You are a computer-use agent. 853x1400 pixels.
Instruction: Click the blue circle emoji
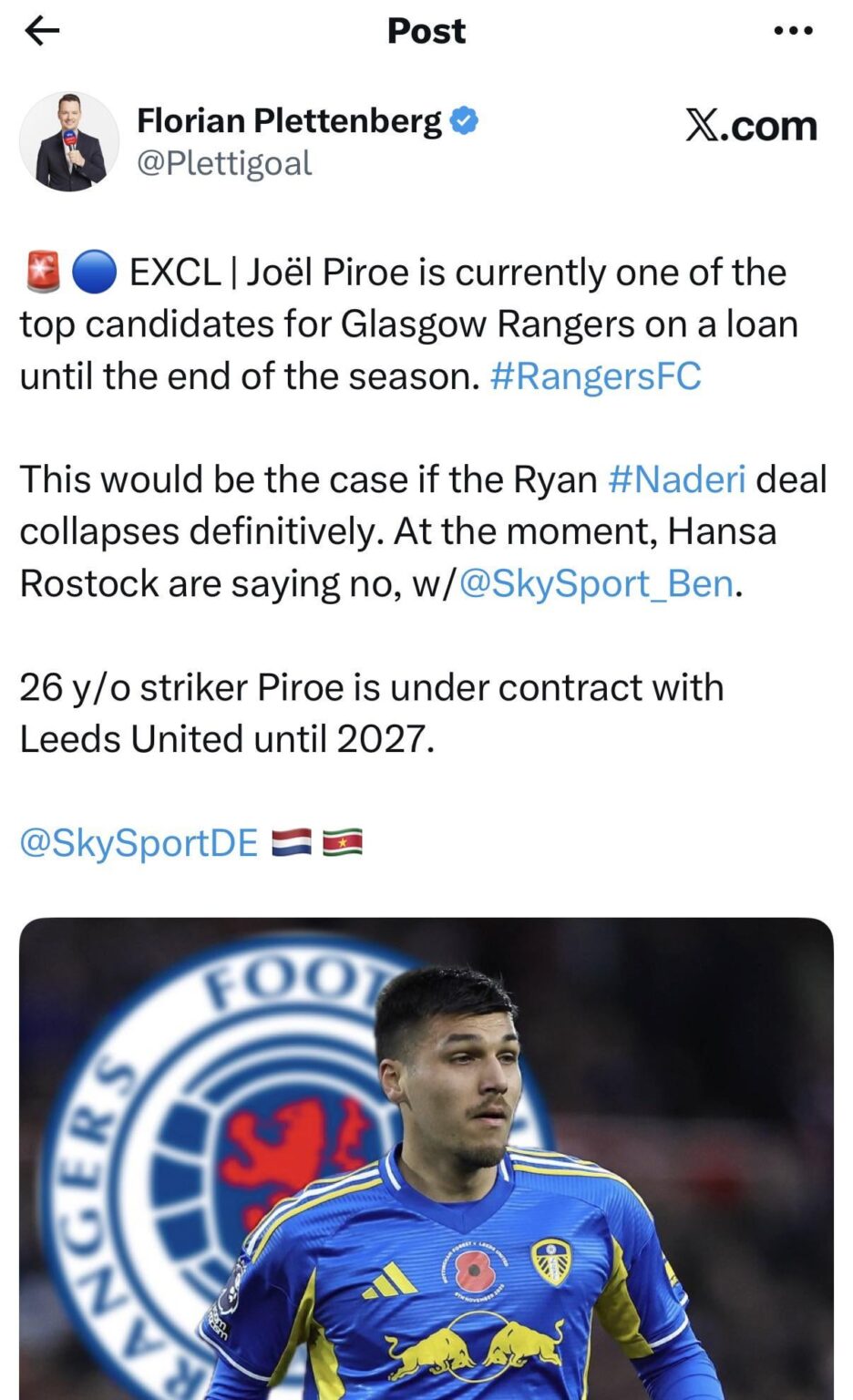tap(91, 271)
